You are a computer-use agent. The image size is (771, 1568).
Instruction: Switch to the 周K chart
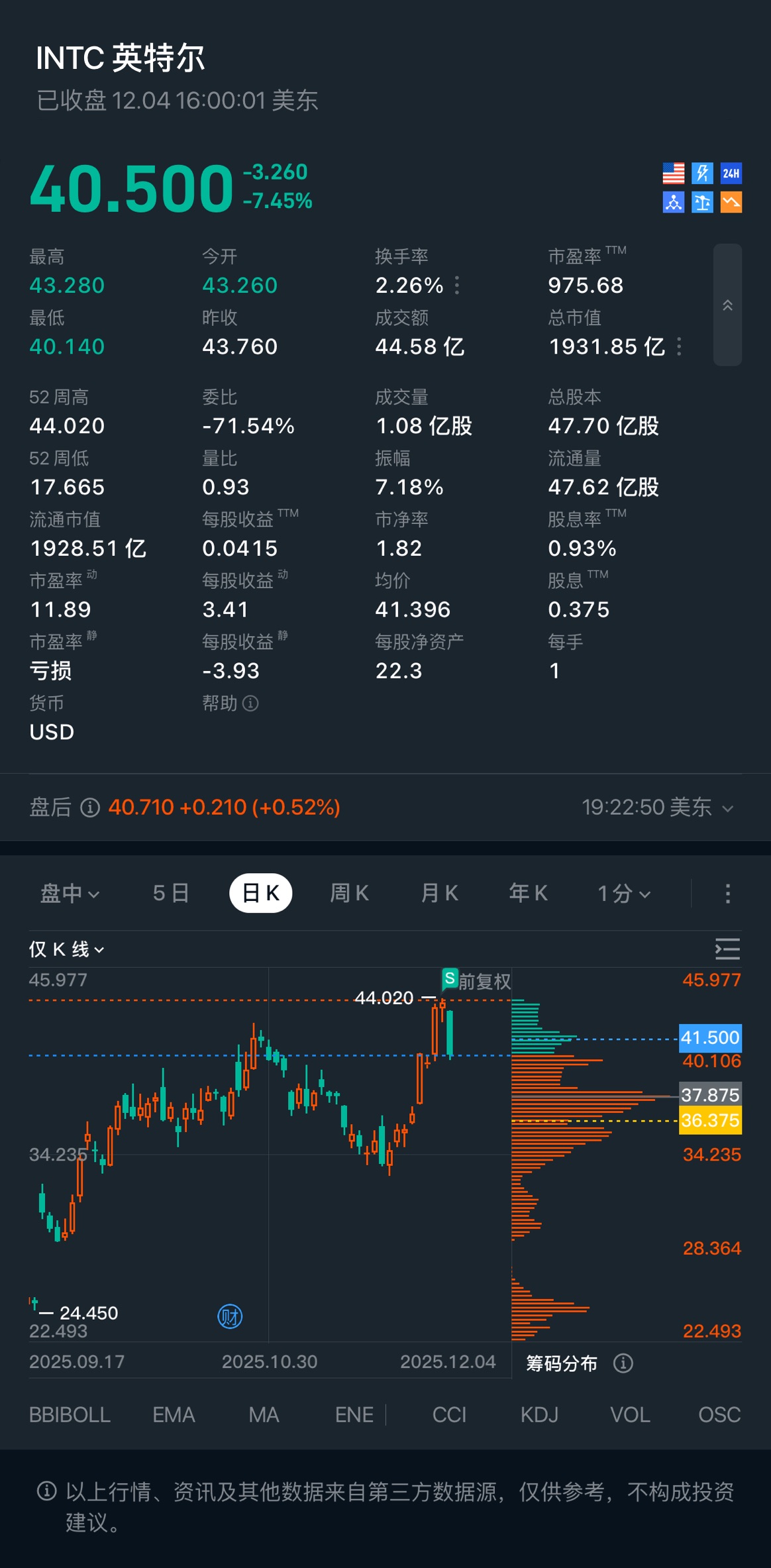pos(349,893)
